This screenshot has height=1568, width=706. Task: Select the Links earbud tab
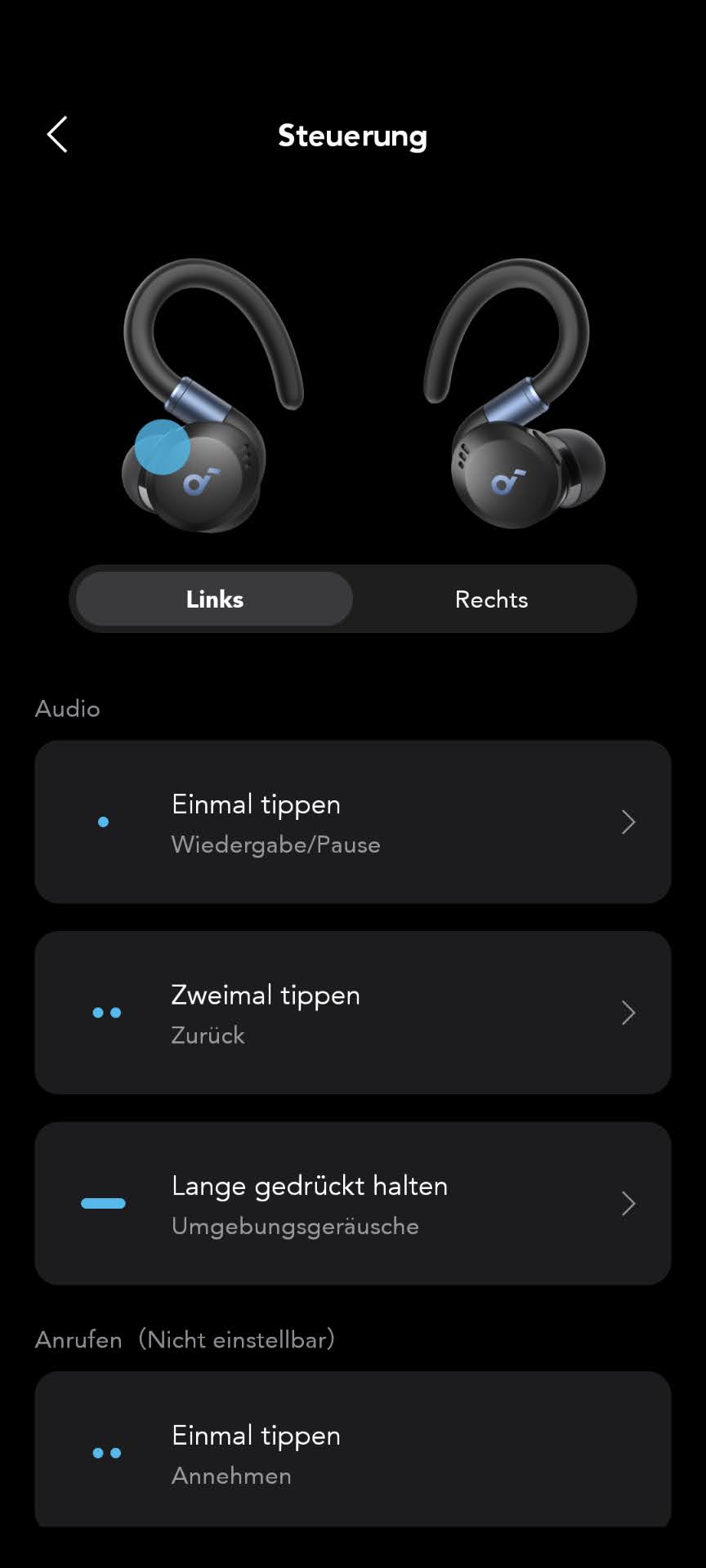(x=215, y=599)
